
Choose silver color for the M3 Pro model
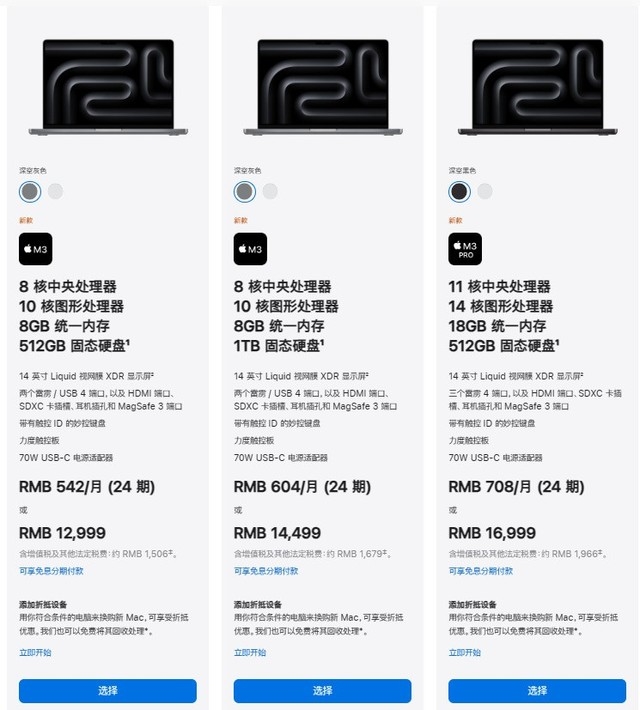click(485, 191)
